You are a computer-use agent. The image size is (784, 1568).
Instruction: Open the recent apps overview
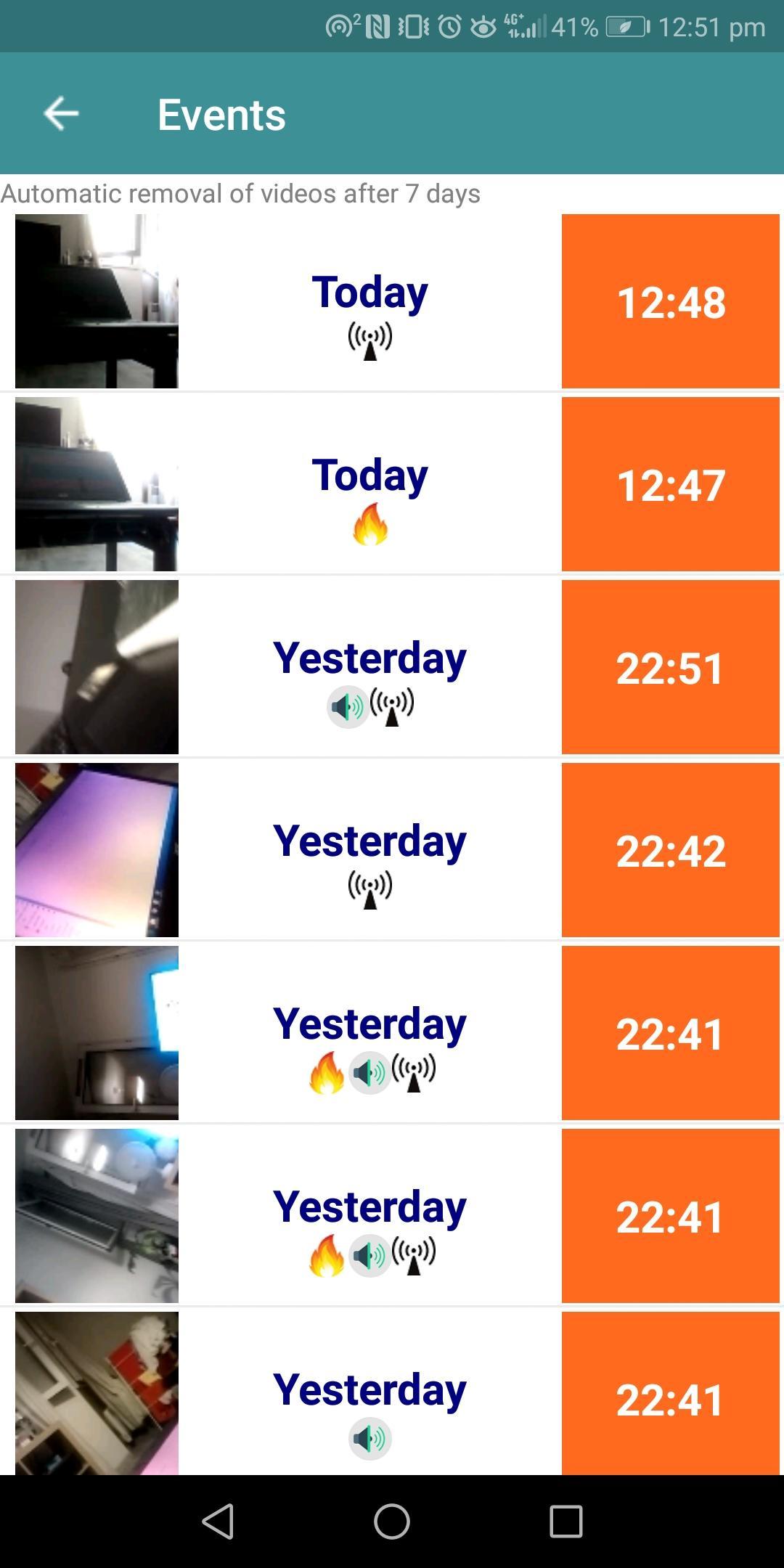point(565,1522)
